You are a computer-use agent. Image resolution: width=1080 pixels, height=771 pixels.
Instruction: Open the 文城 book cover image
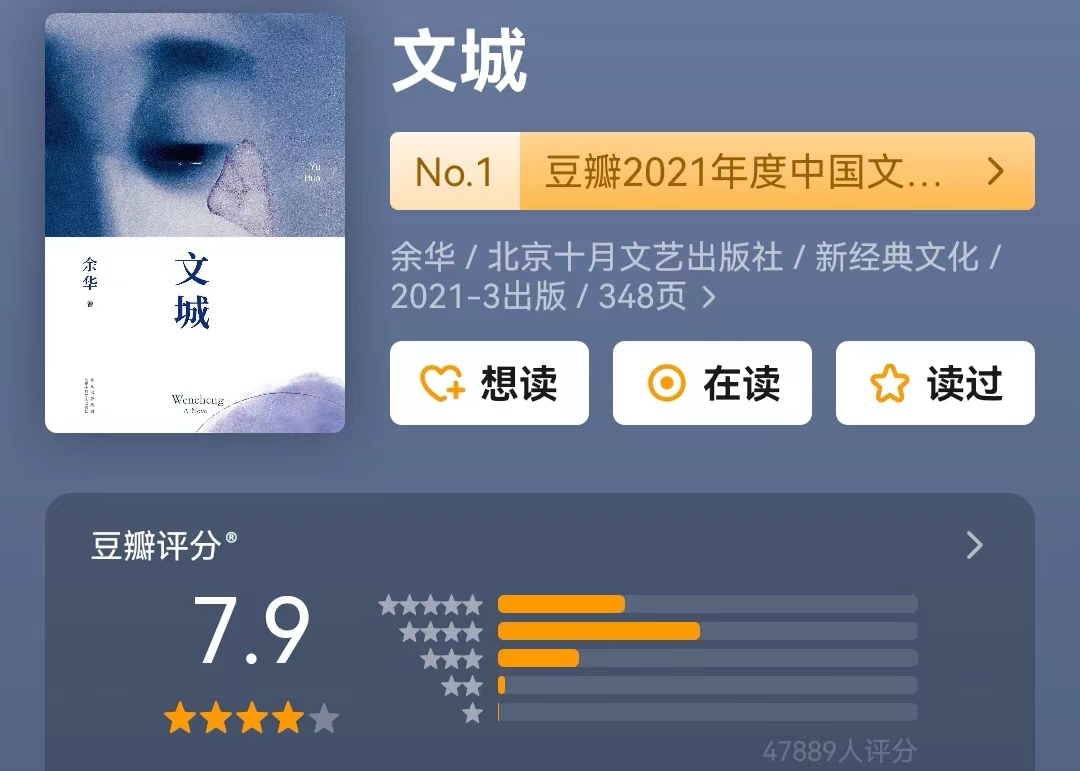[x=195, y=223]
